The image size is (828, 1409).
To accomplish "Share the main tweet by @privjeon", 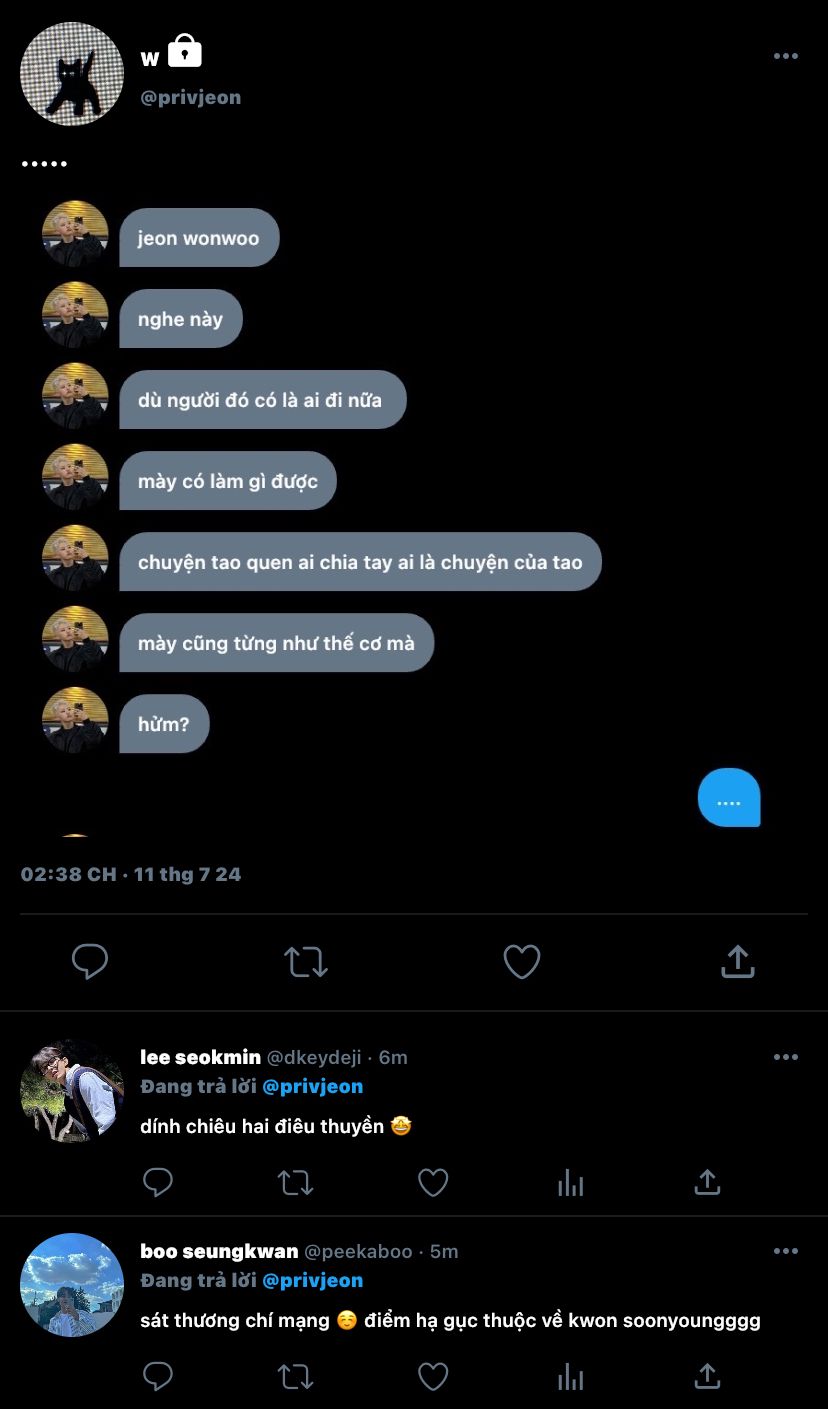I will pos(737,961).
